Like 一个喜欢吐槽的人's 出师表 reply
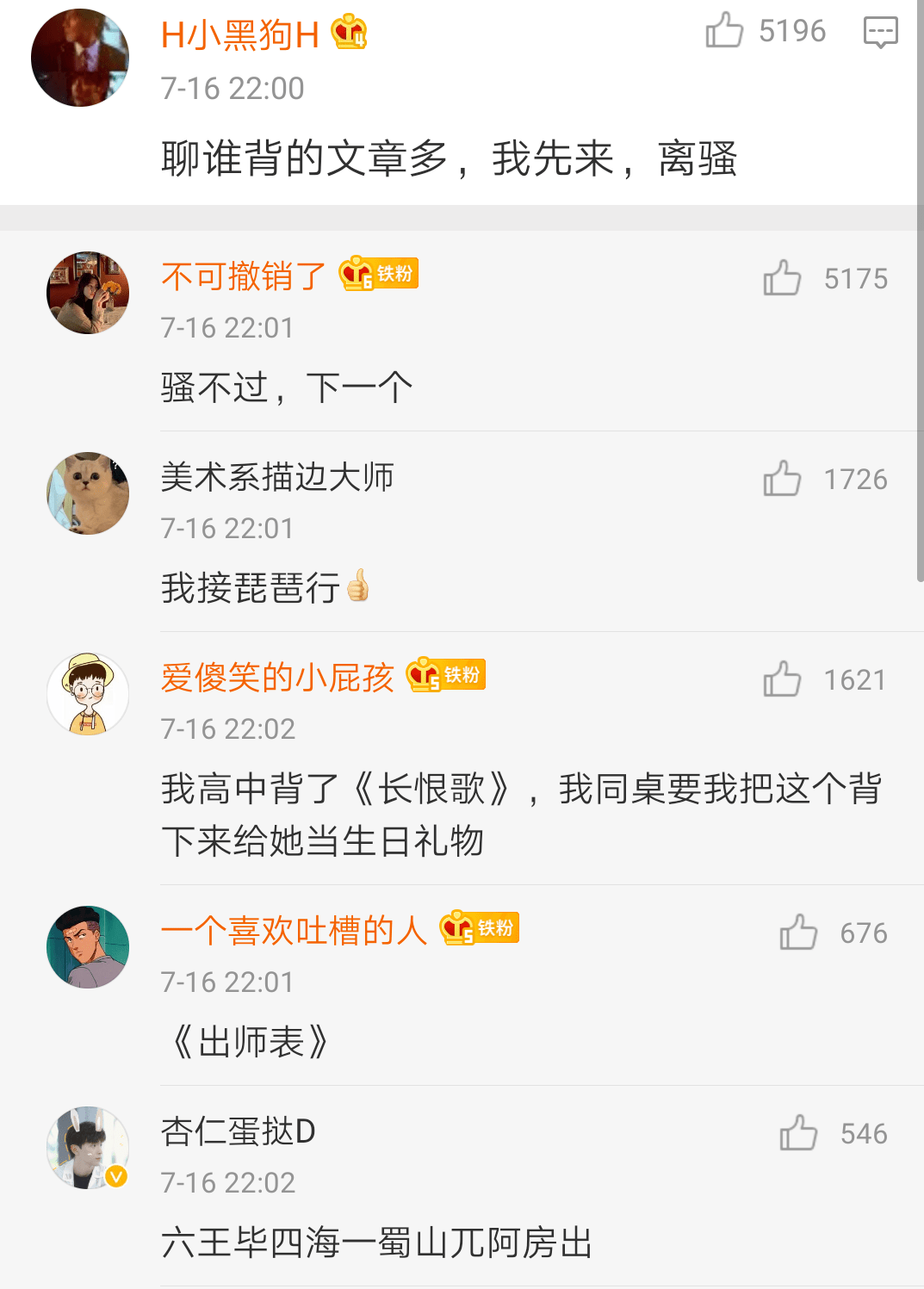 (x=798, y=933)
